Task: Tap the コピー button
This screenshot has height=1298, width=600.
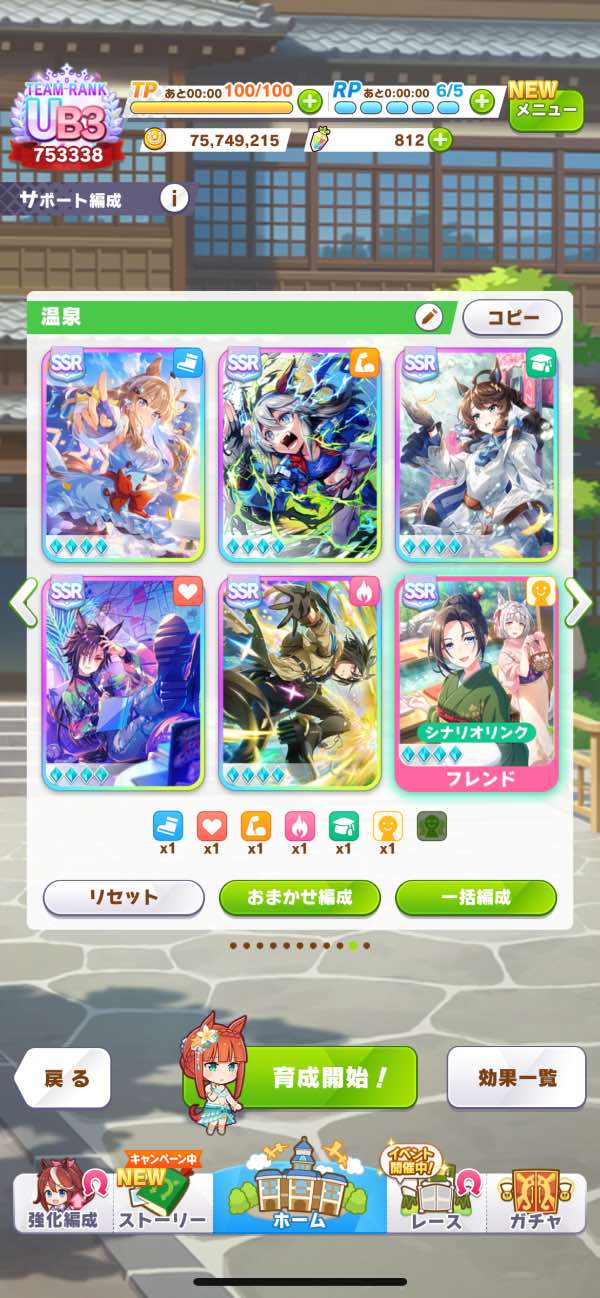Action: click(512, 318)
